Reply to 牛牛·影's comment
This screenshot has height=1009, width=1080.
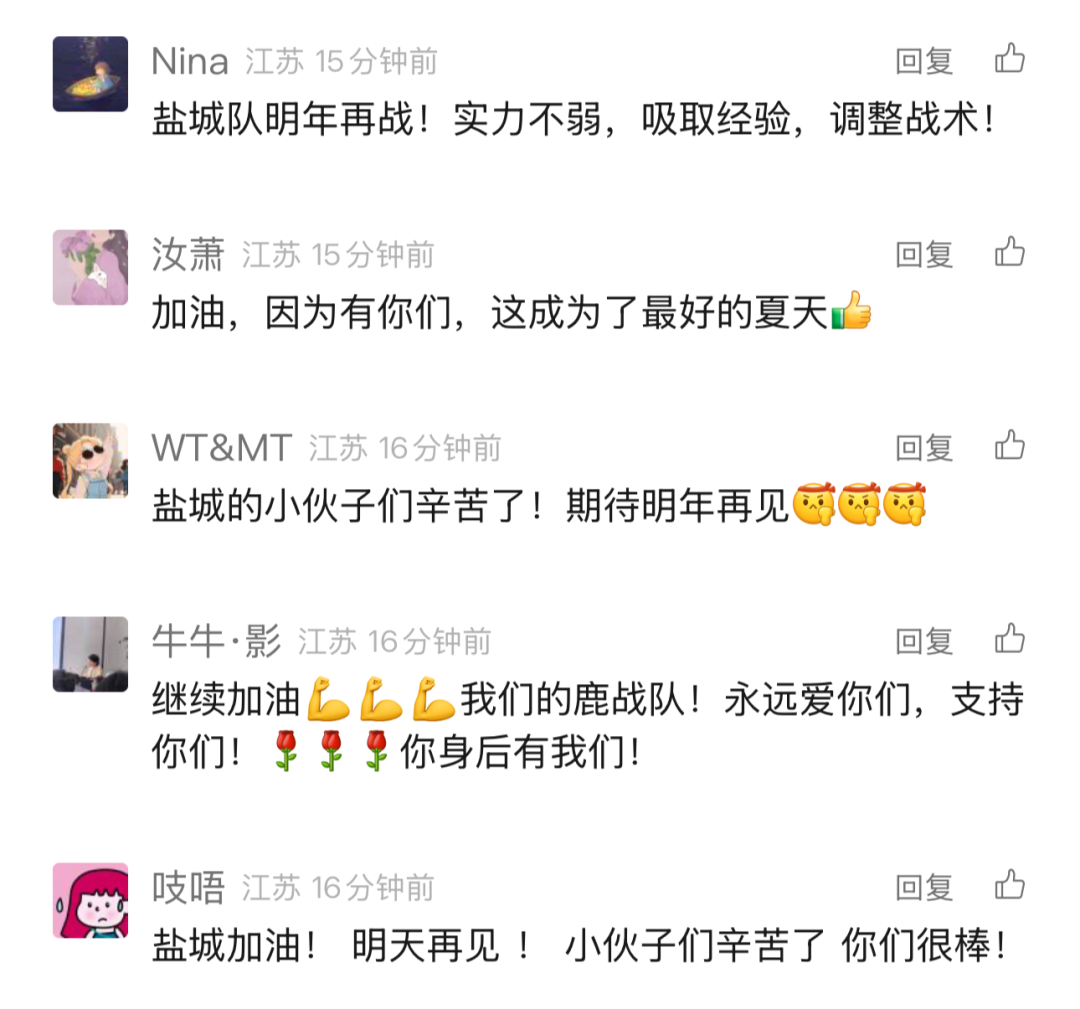(x=924, y=640)
